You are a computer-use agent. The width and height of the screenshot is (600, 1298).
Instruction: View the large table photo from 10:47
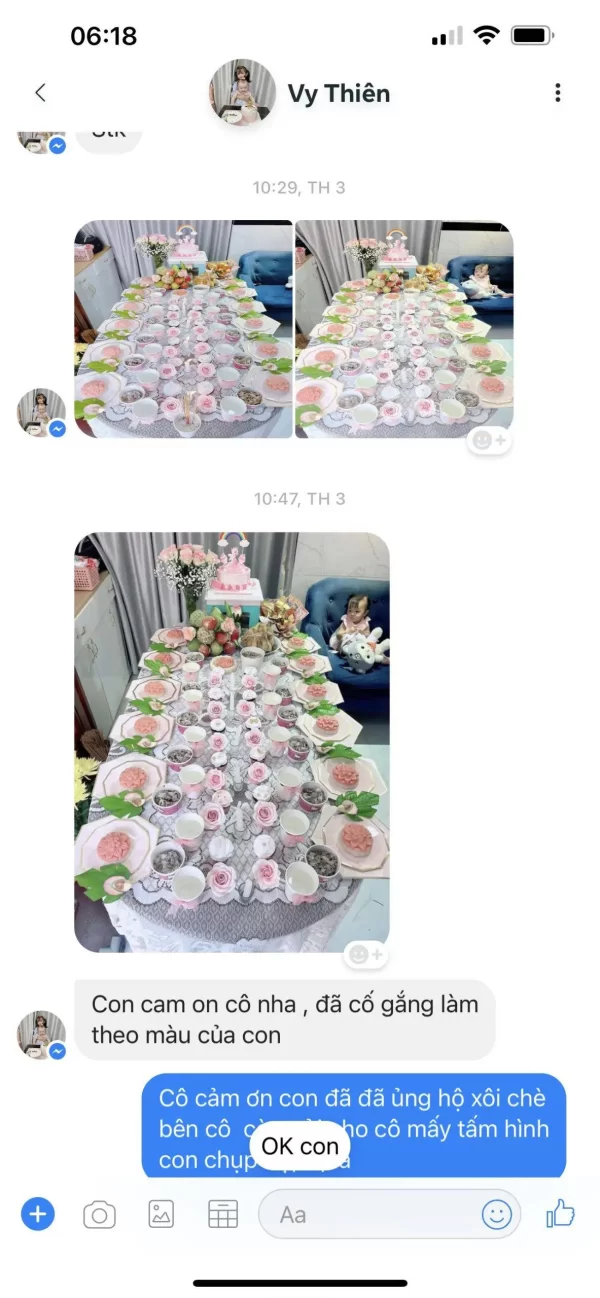(231, 741)
